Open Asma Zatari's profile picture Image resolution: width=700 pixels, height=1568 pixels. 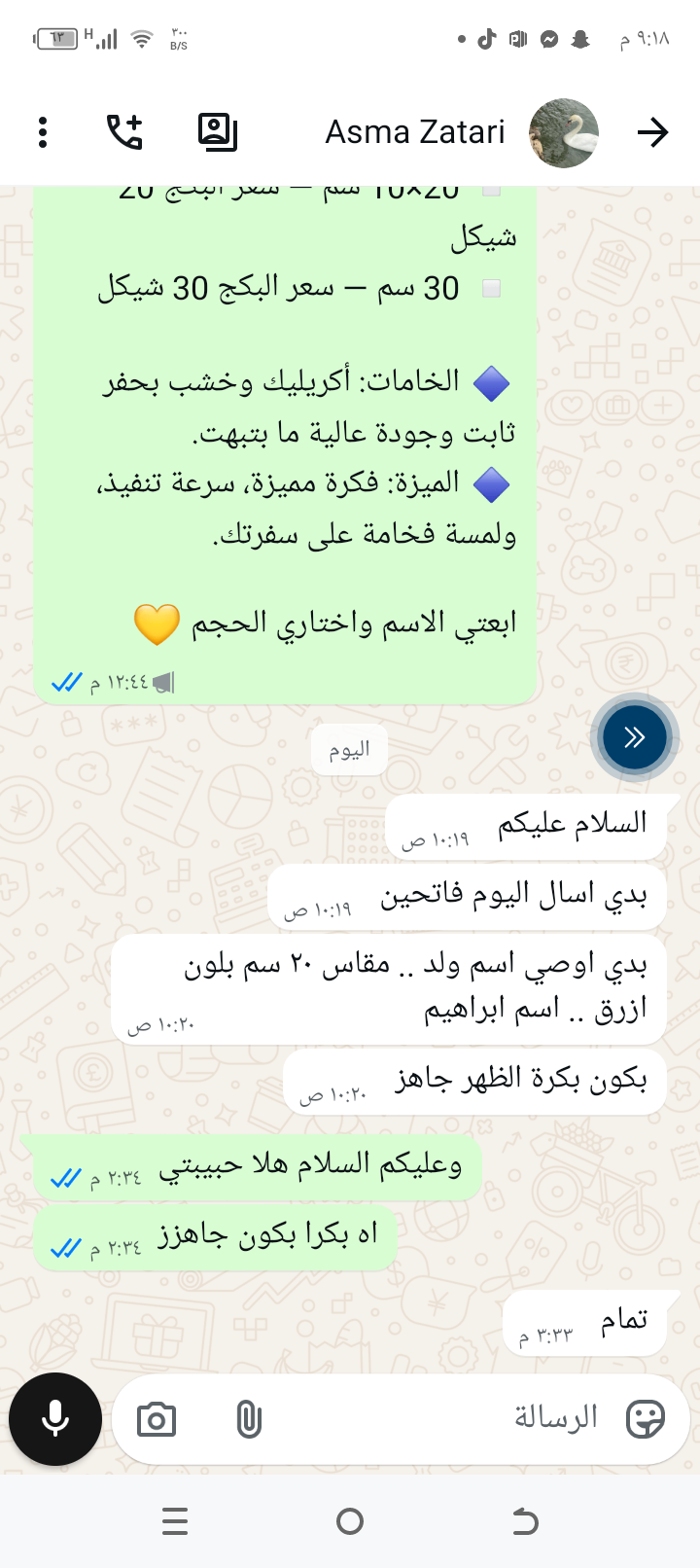tap(564, 133)
